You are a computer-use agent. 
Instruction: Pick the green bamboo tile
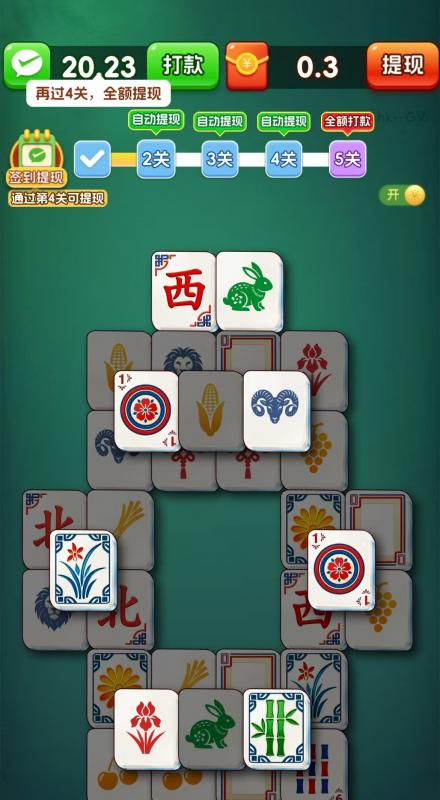[277, 729]
